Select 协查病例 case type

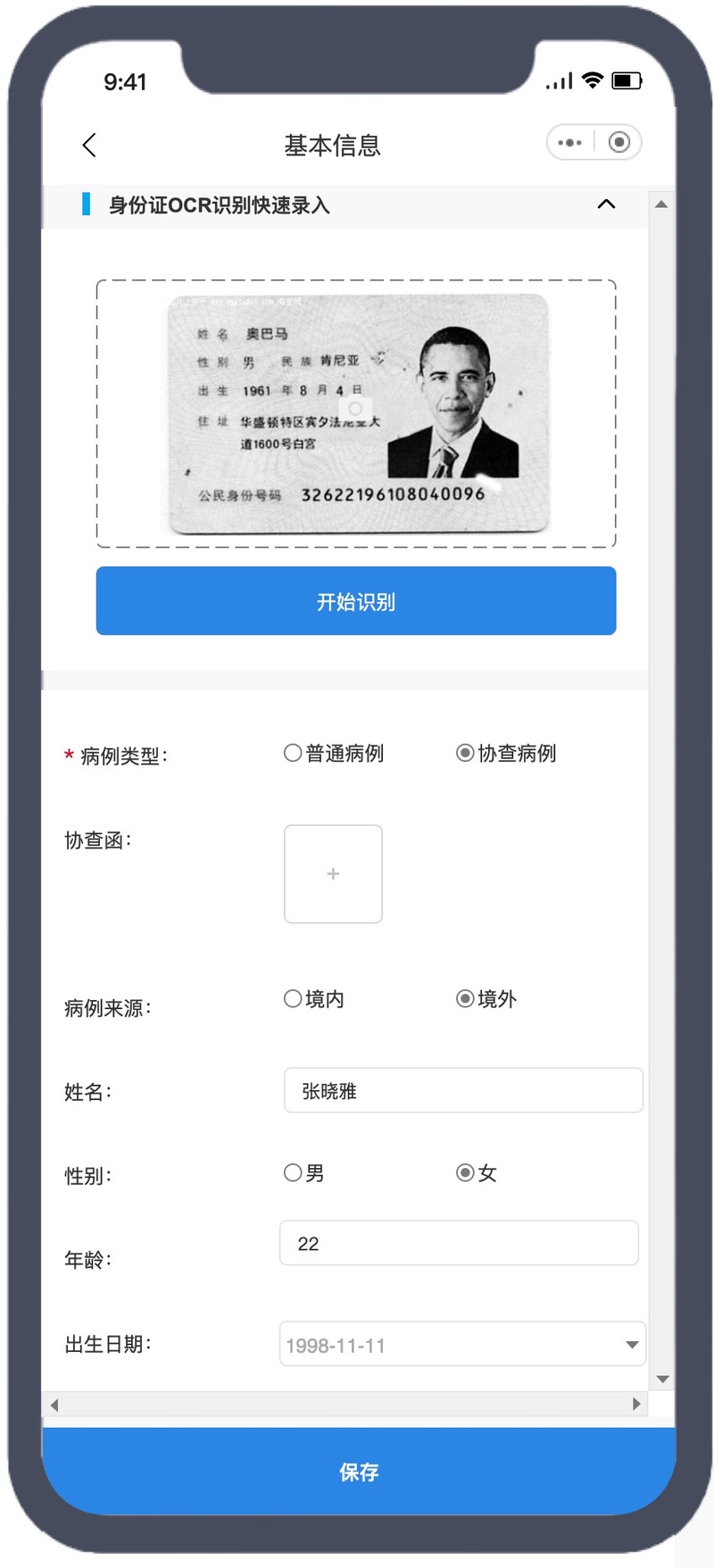(506, 753)
